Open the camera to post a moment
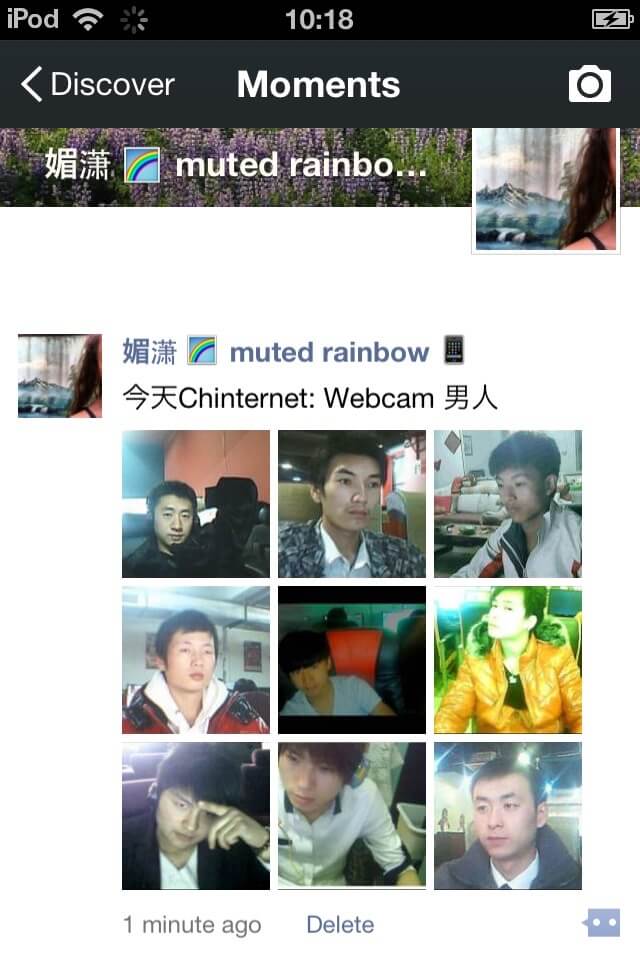Screen dimensions: 640x960 tap(589, 85)
